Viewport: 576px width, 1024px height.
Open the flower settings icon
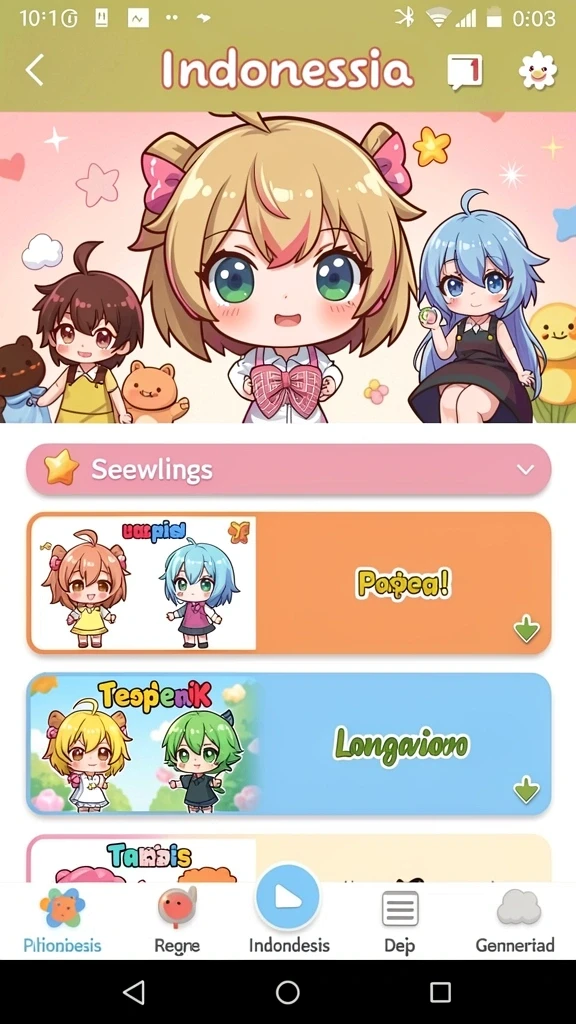[537, 71]
